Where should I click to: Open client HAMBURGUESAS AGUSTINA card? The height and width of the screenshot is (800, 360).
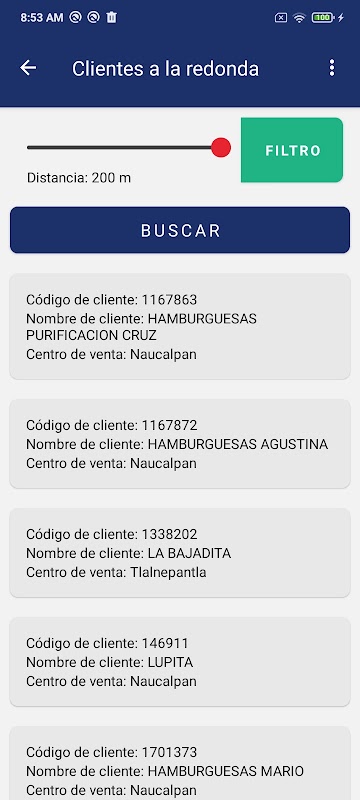[x=180, y=444]
